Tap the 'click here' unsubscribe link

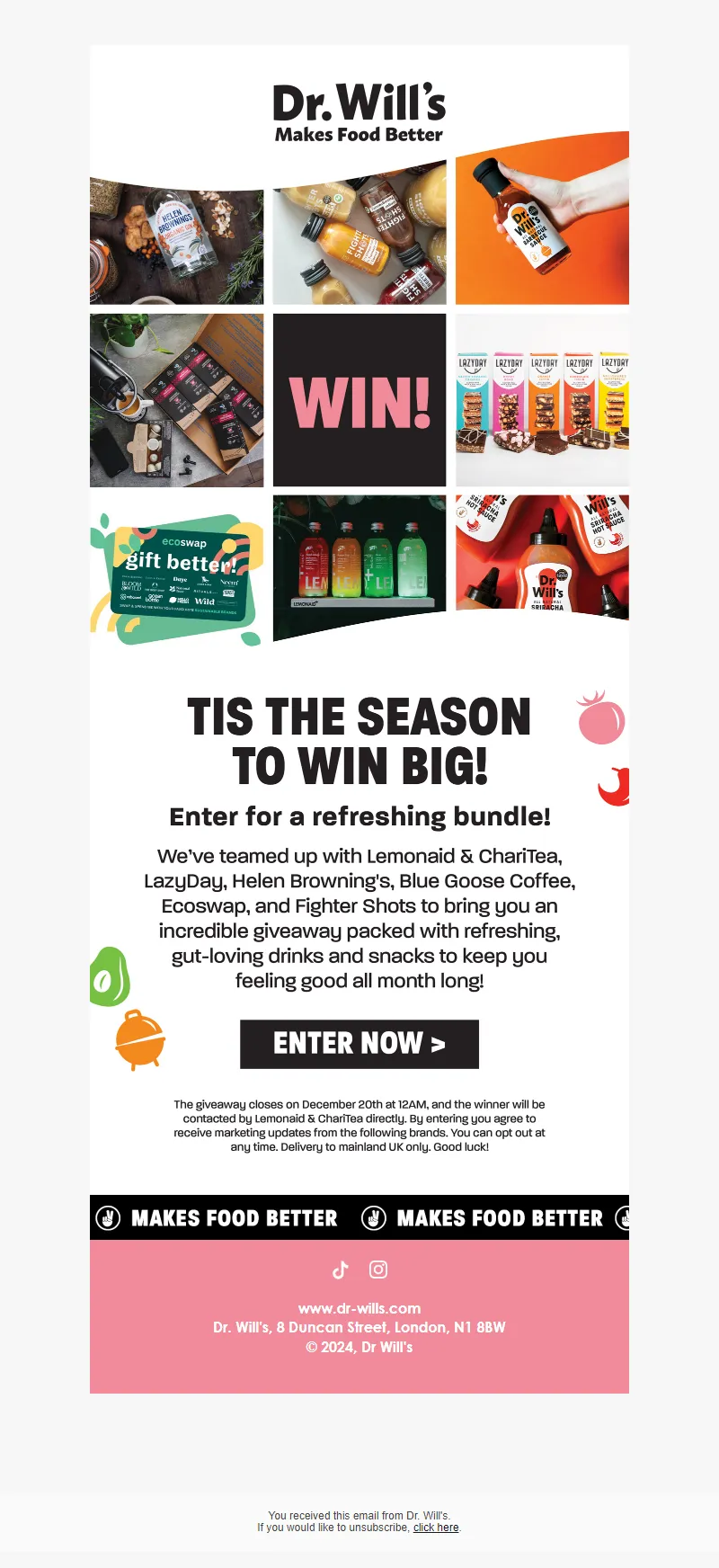[436, 1527]
